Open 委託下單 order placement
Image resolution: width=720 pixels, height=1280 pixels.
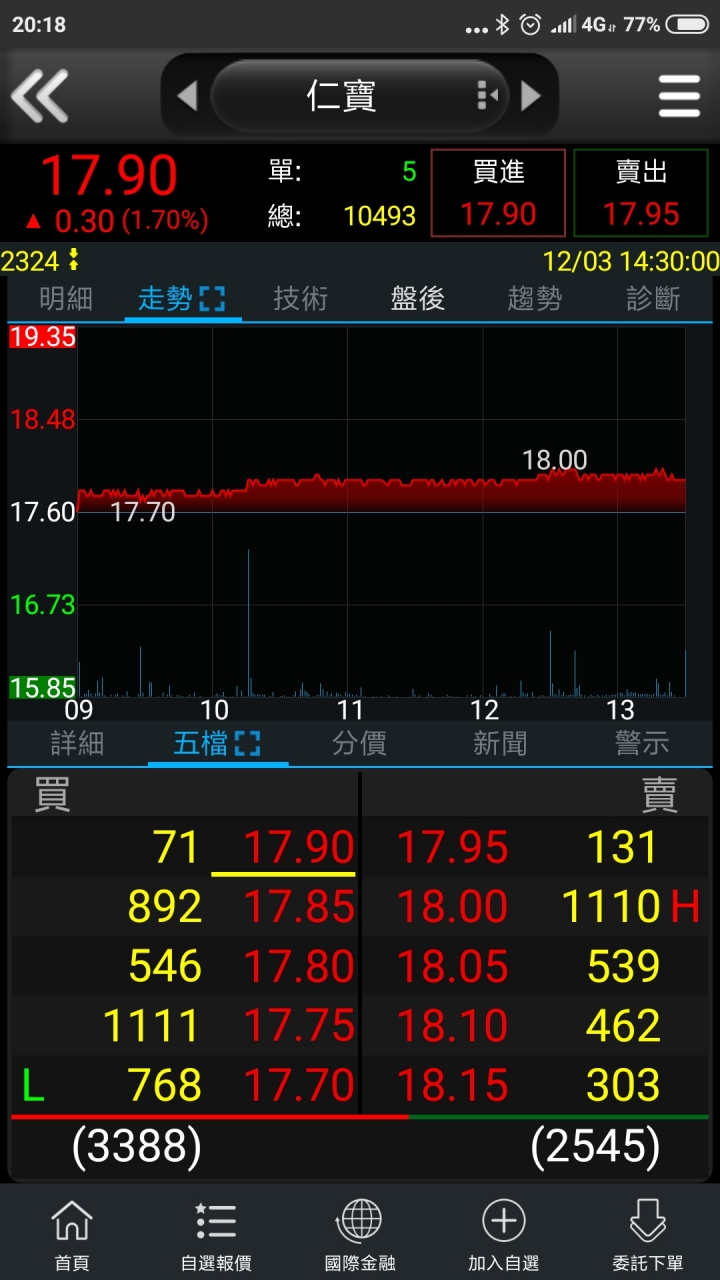(648, 1233)
